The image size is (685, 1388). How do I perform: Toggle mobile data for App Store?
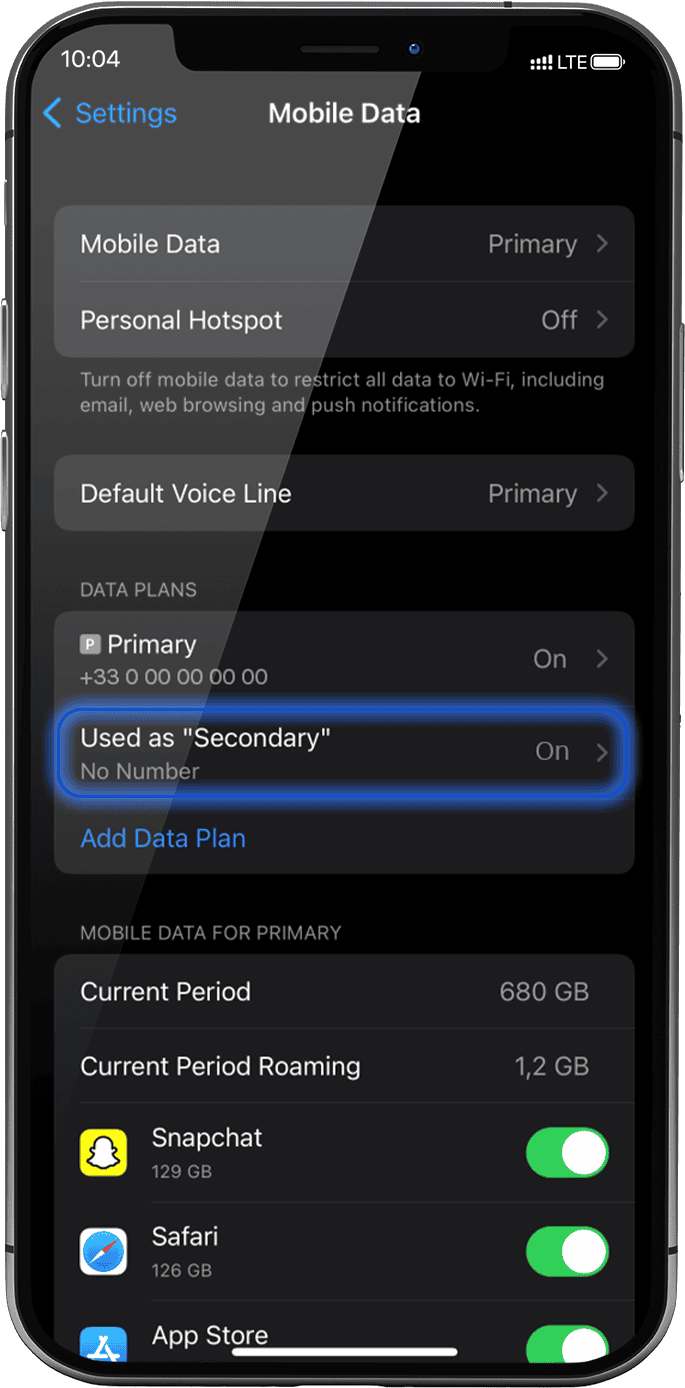coord(567,1343)
